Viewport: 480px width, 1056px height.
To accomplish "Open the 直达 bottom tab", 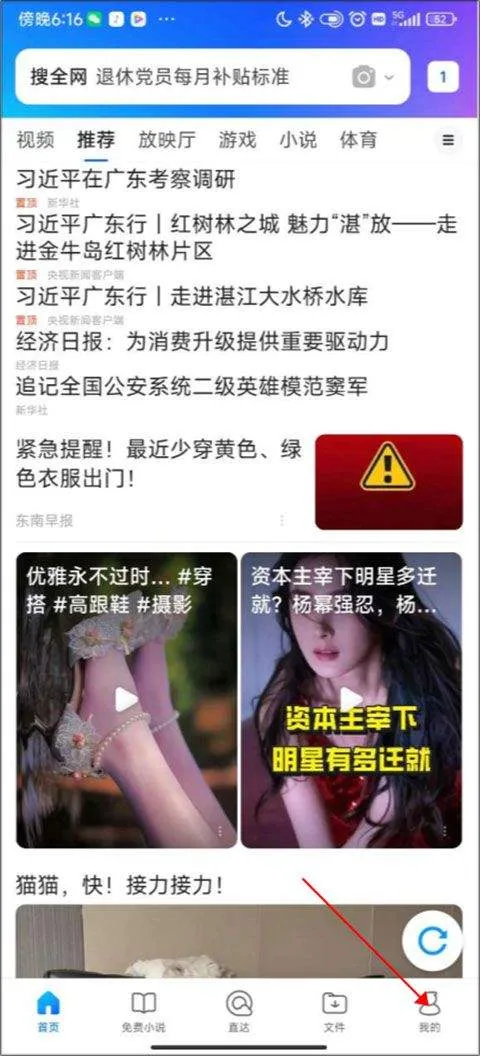I will click(238, 1012).
